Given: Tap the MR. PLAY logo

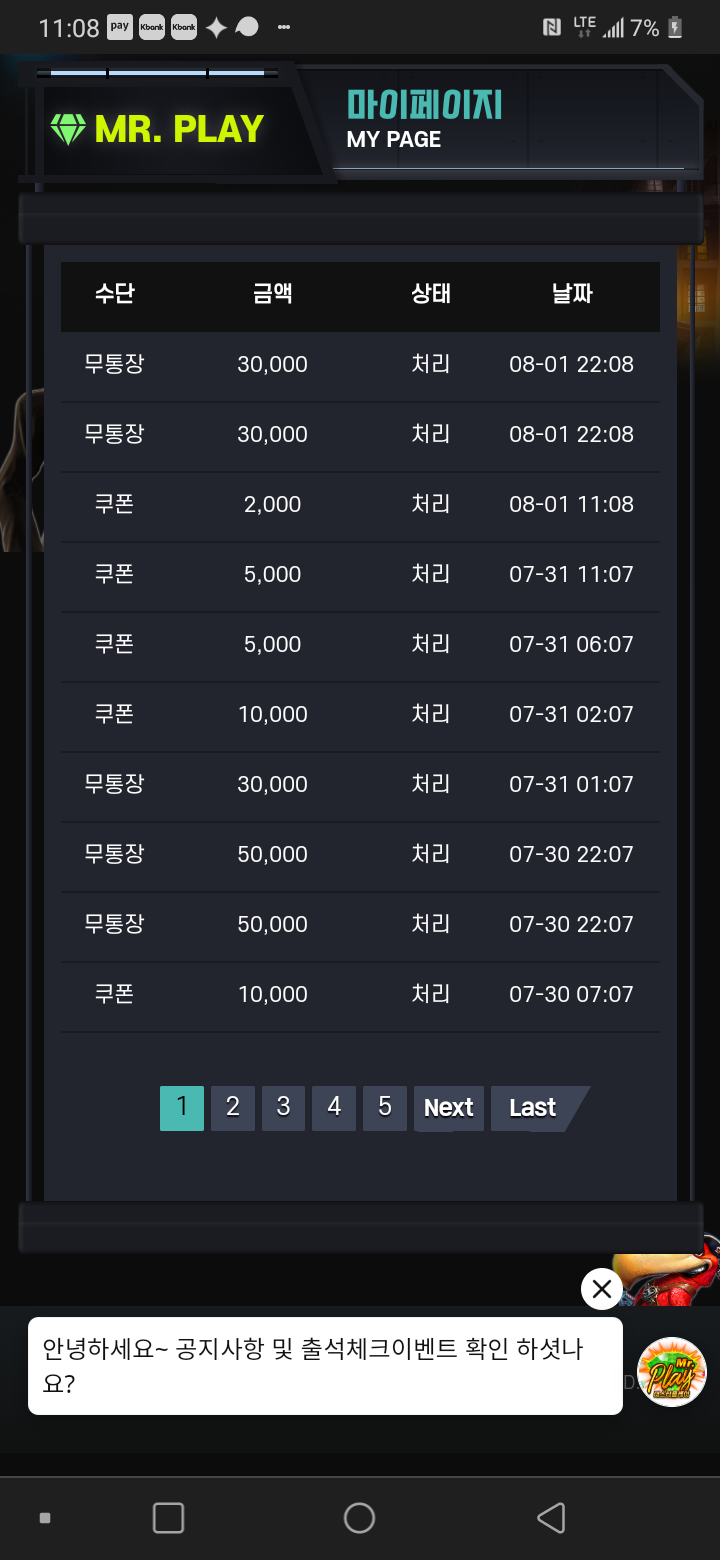Looking at the screenshot, I should tap(158, 129).
